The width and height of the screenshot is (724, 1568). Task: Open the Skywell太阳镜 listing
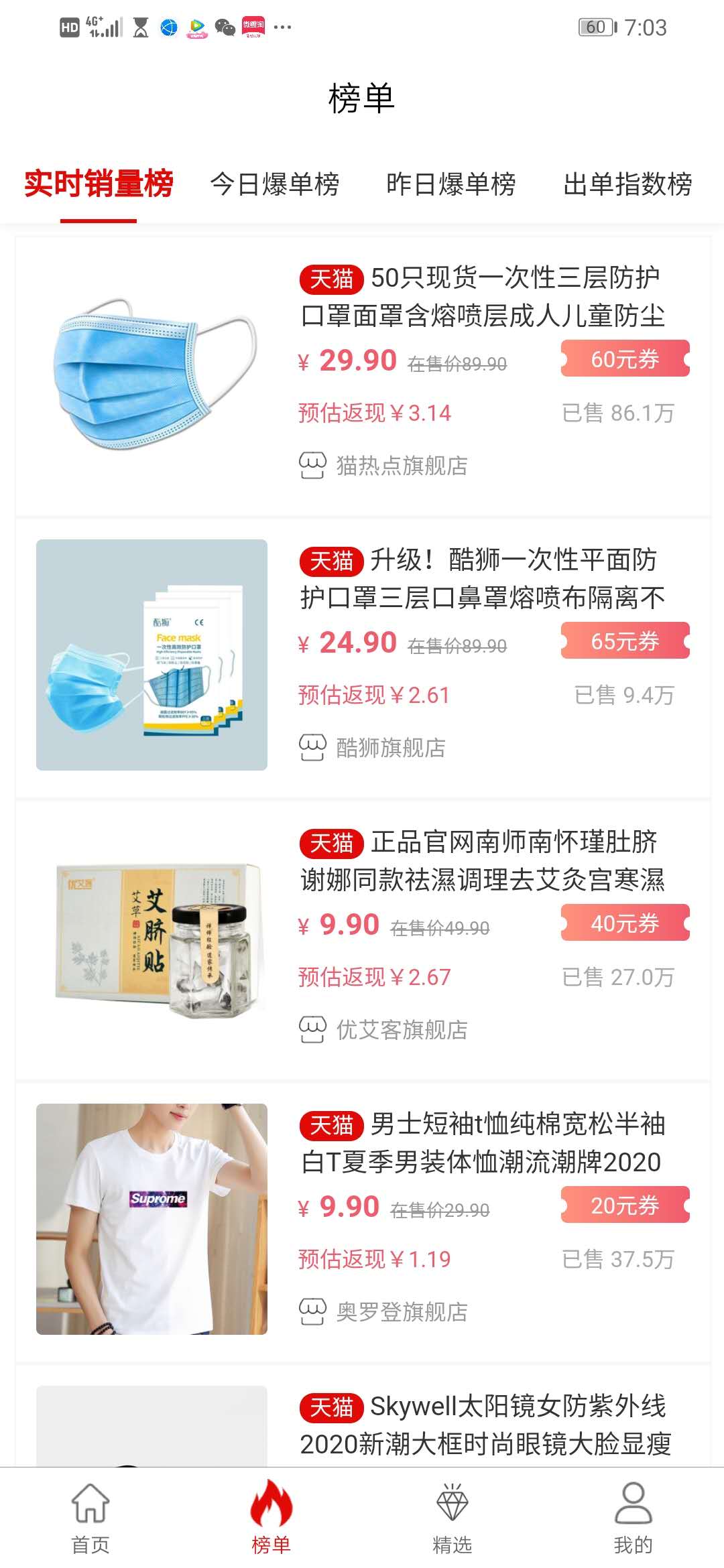click(483, 1425)
